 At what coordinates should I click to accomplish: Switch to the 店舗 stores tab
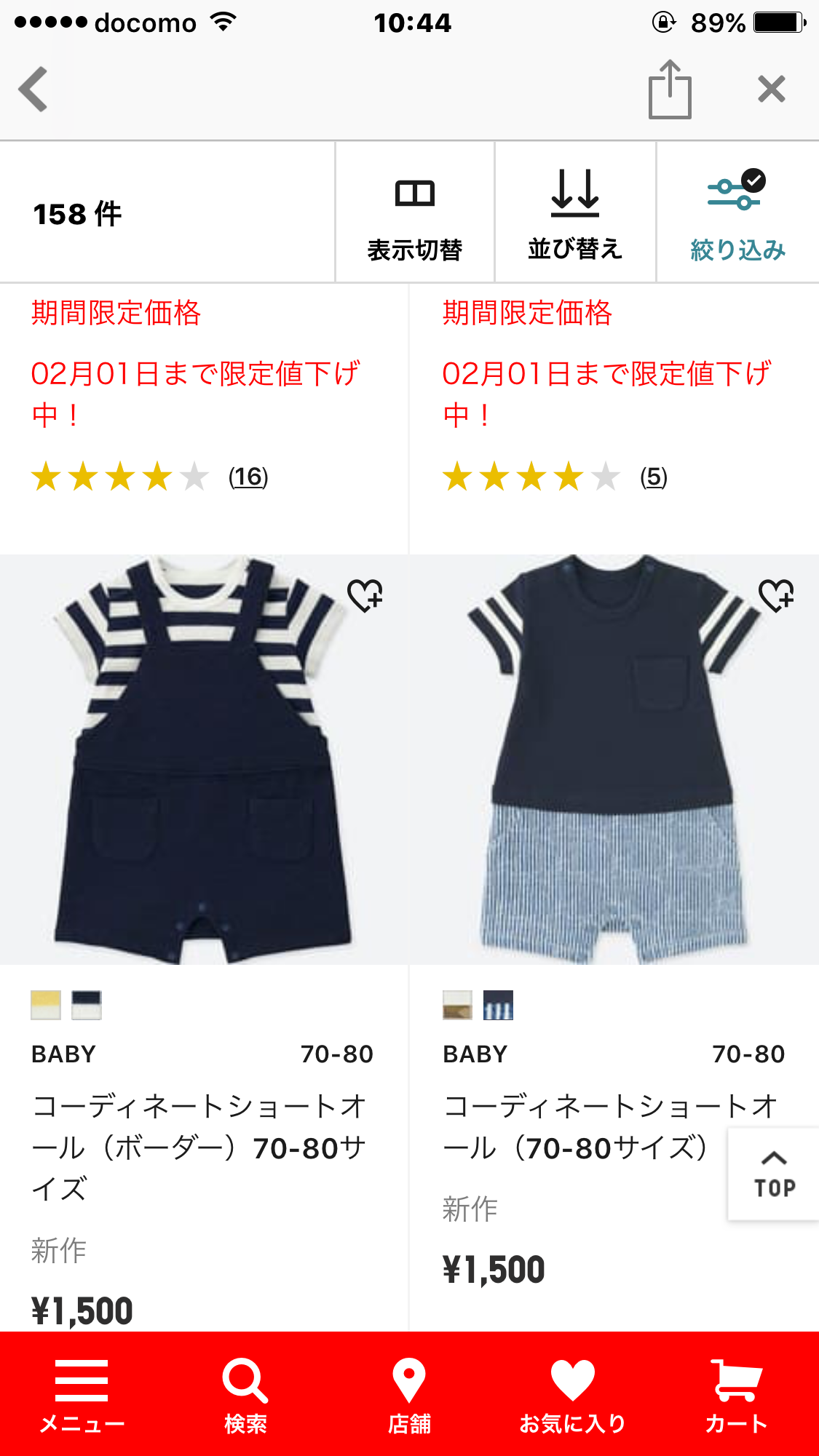pyautogui.click(x=409, y=1394)
